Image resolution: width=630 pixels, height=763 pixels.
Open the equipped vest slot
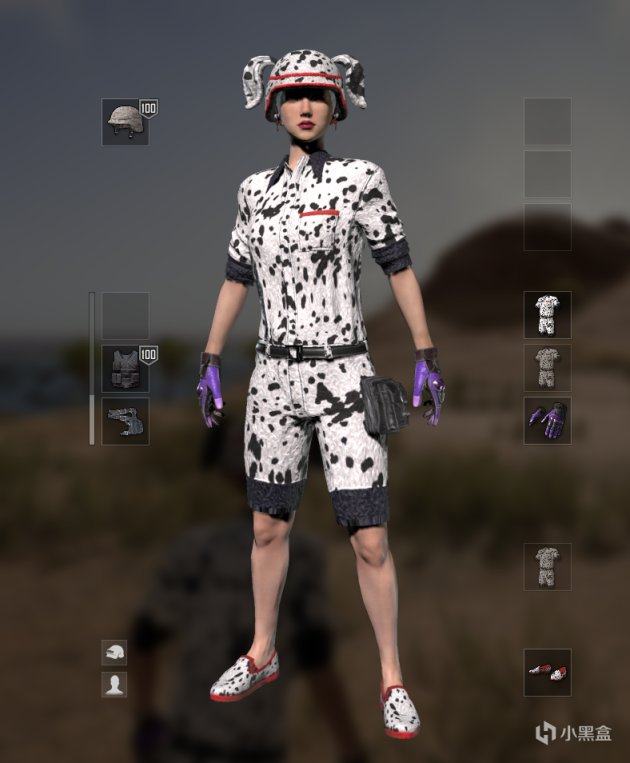pos(125,369)
